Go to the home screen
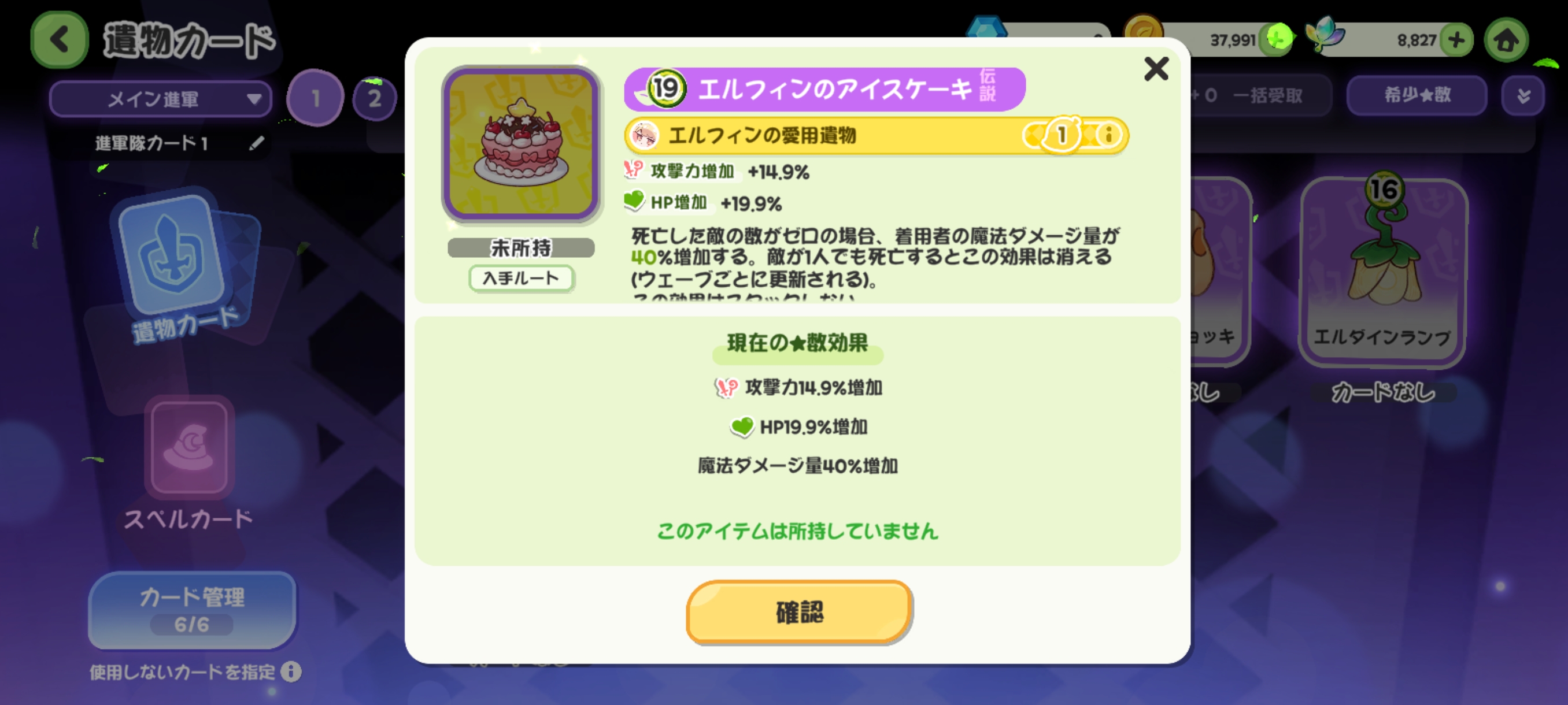Screen dimensions: 1568x705 click(x=1506, y=40)
